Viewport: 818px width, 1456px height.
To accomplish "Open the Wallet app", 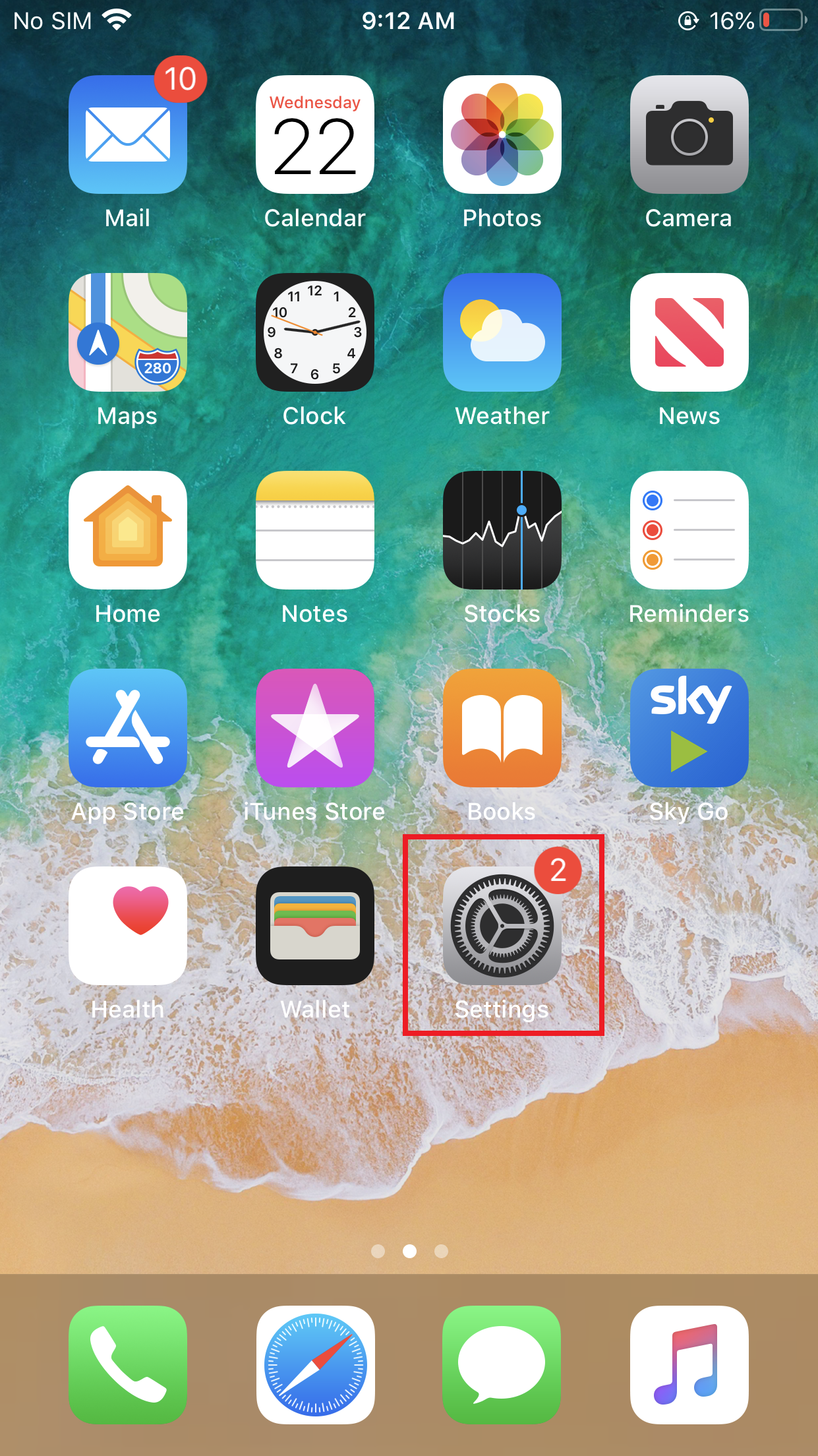I will [315, 926].
